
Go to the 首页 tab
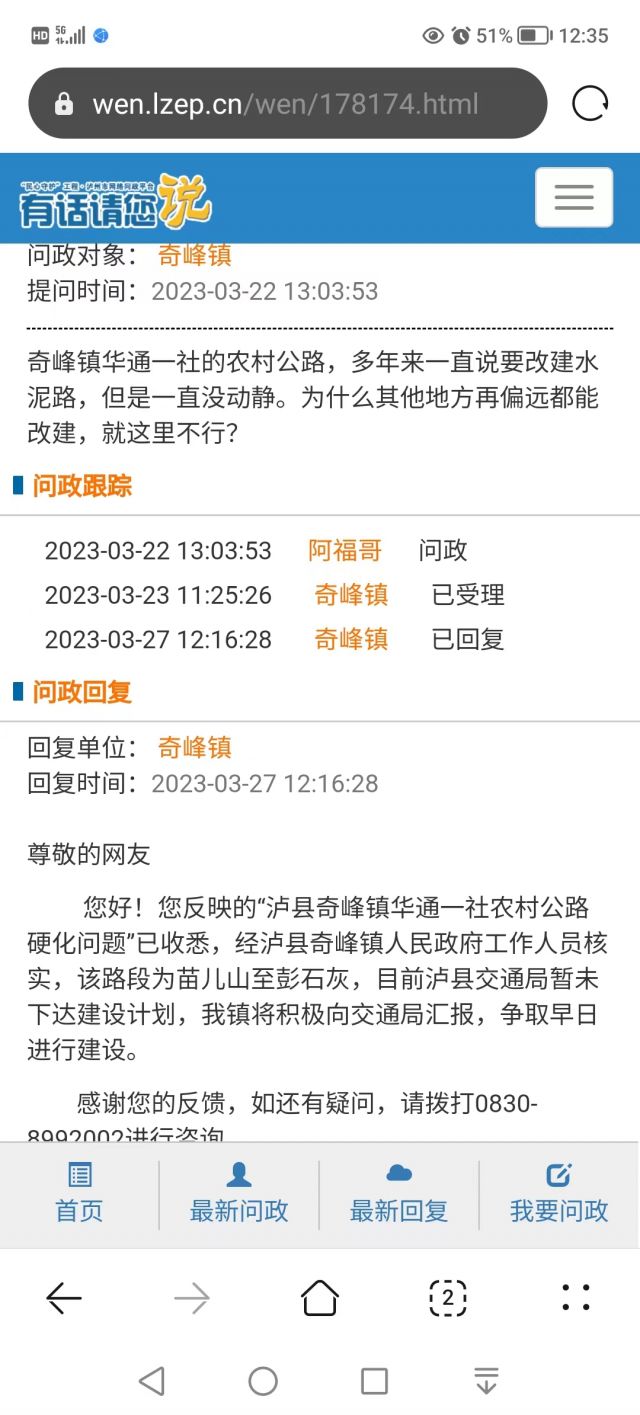pos(79,1194)
